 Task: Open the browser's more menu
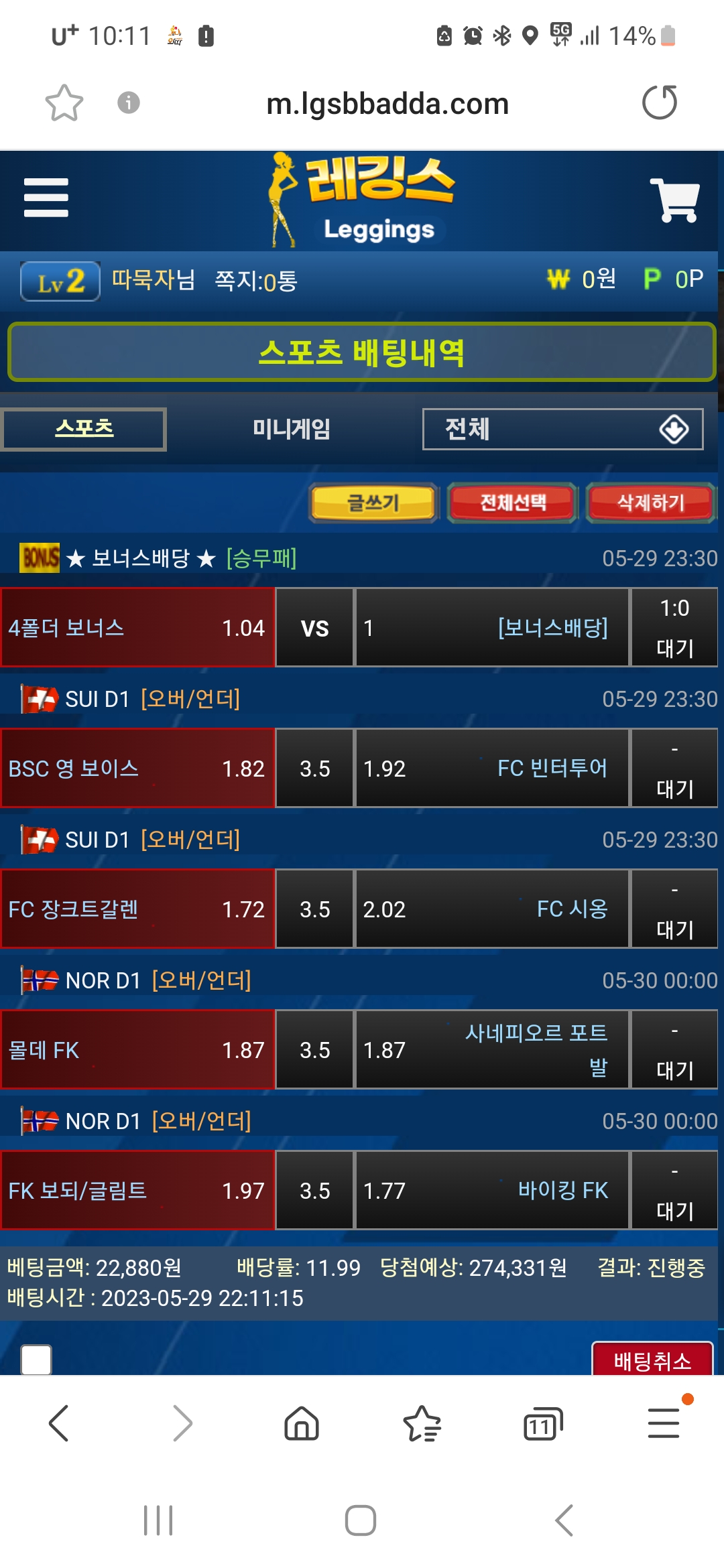(664, 1423)
